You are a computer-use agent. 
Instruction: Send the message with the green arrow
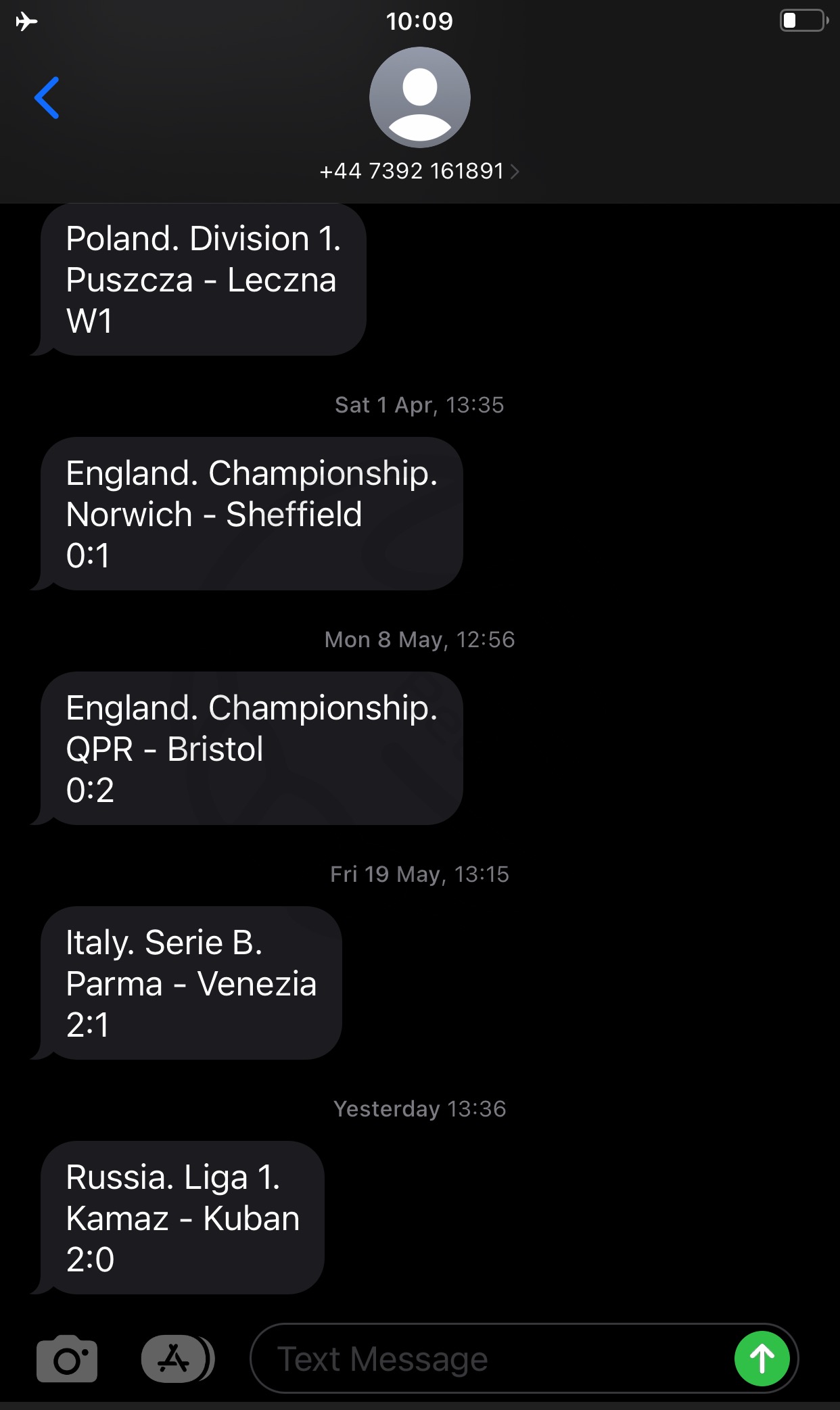coord(762,1359)
